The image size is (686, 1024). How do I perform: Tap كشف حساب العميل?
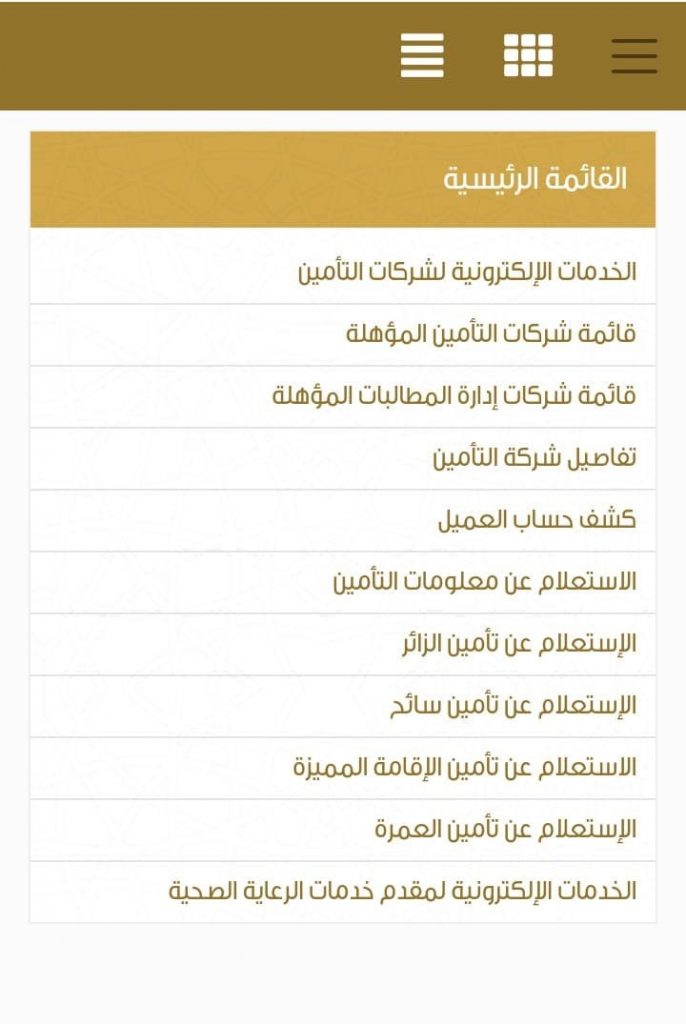coord(536,520)
